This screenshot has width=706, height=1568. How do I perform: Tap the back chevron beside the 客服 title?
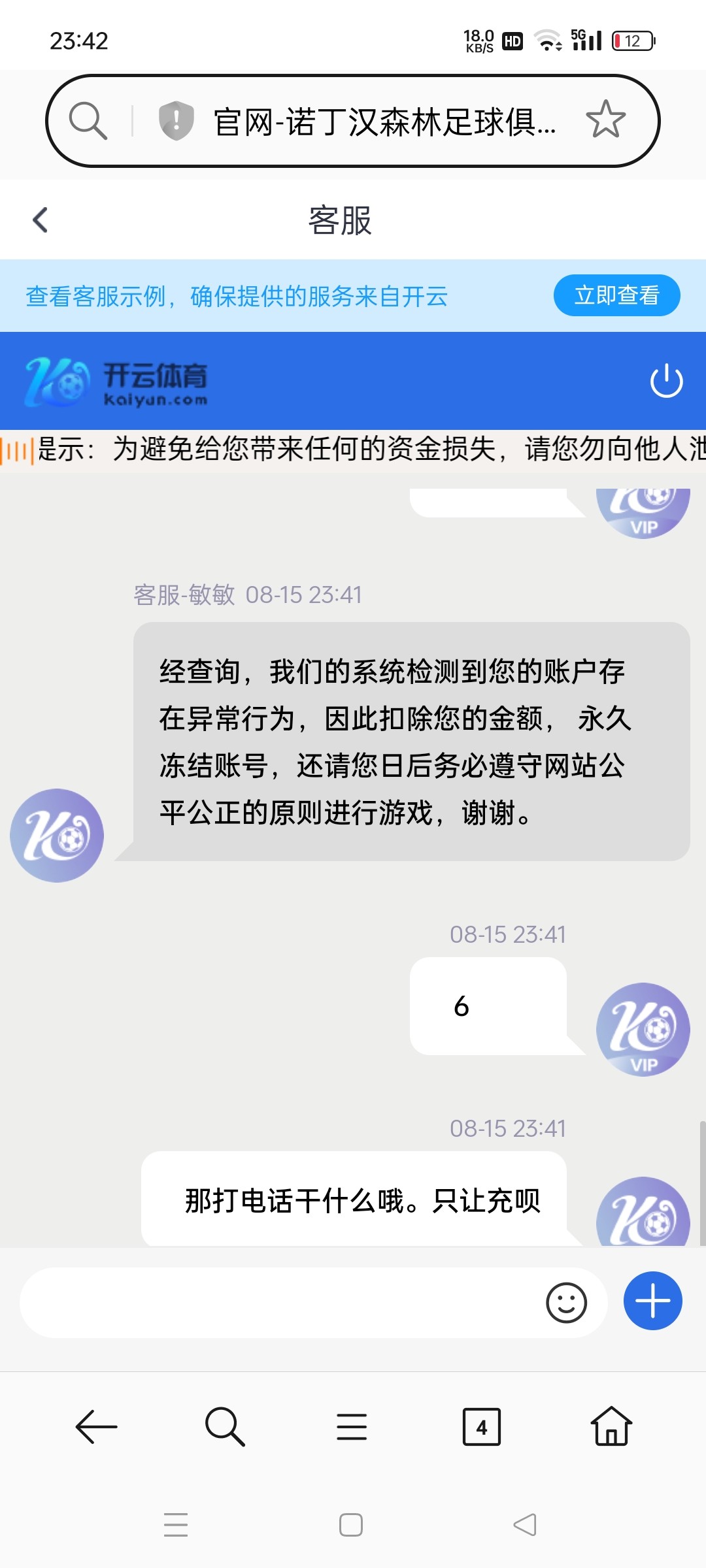41,220
